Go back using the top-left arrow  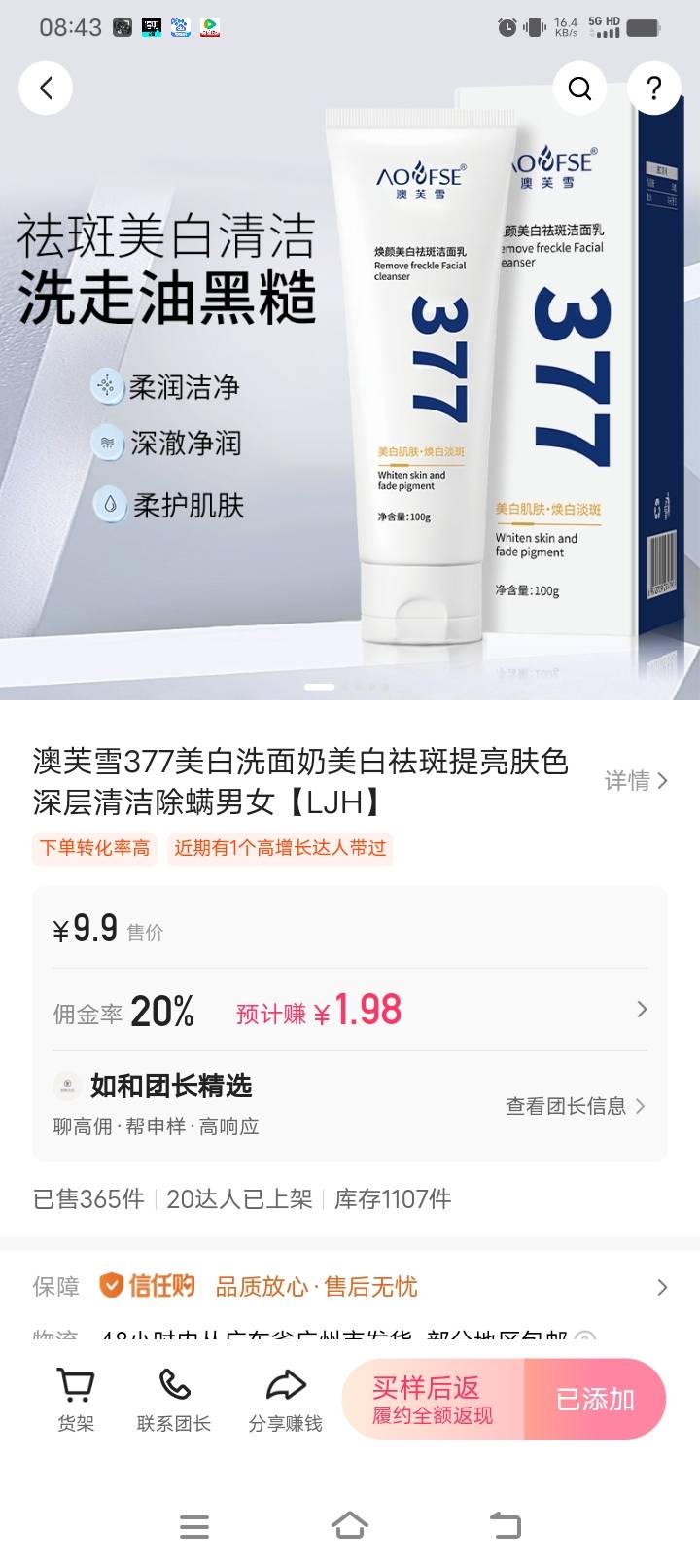coord(46,89)
